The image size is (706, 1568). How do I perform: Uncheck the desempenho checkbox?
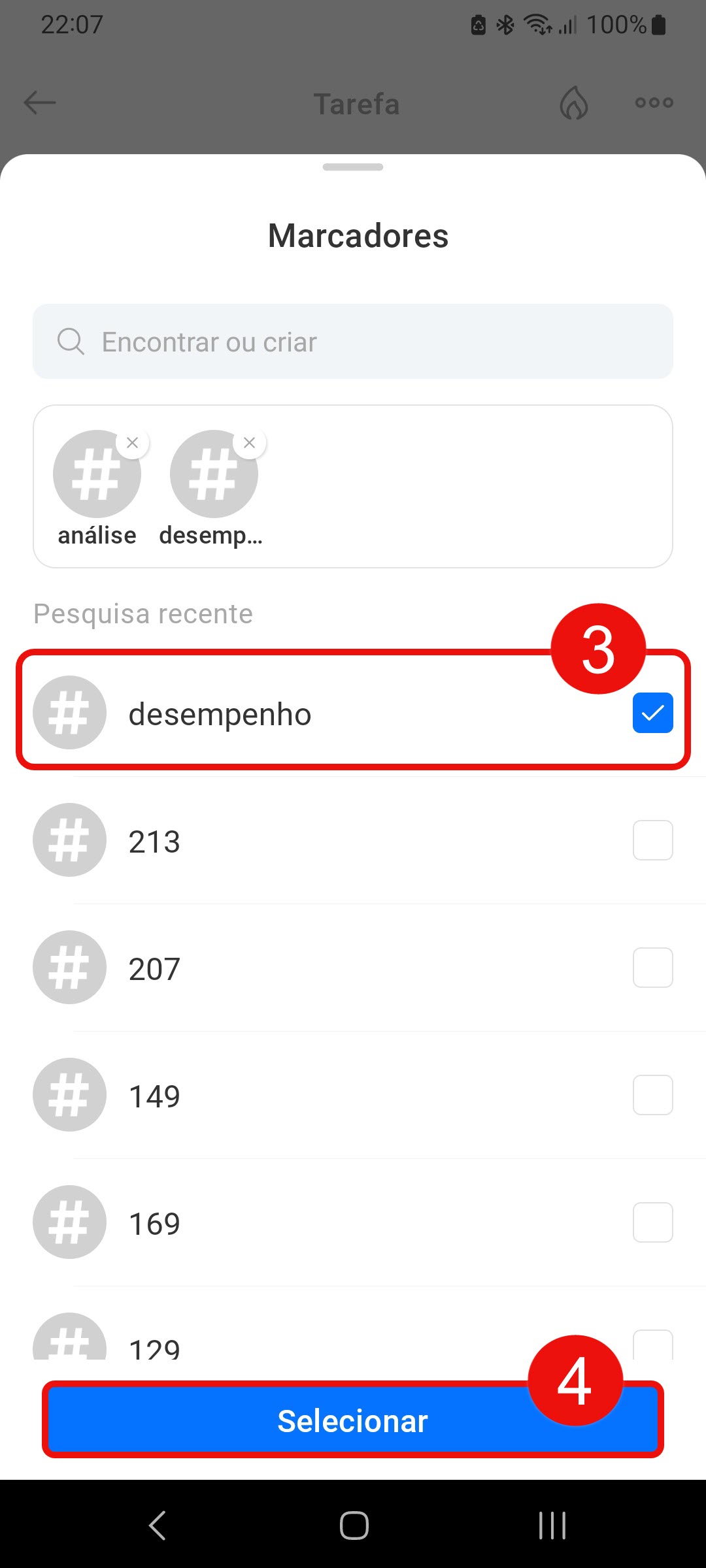(x=652, y=713)
